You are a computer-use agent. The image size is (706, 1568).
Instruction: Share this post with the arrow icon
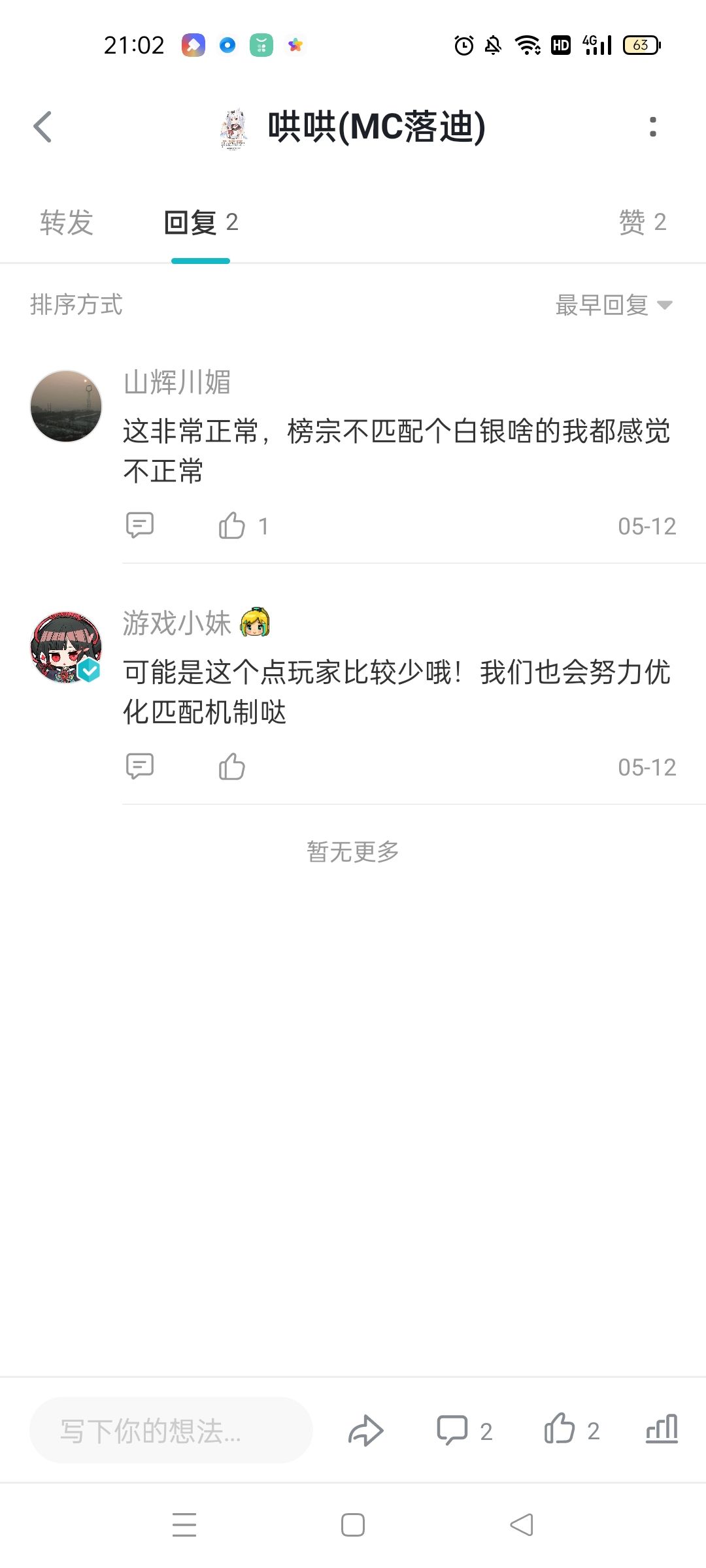[x=365, y=1430]
